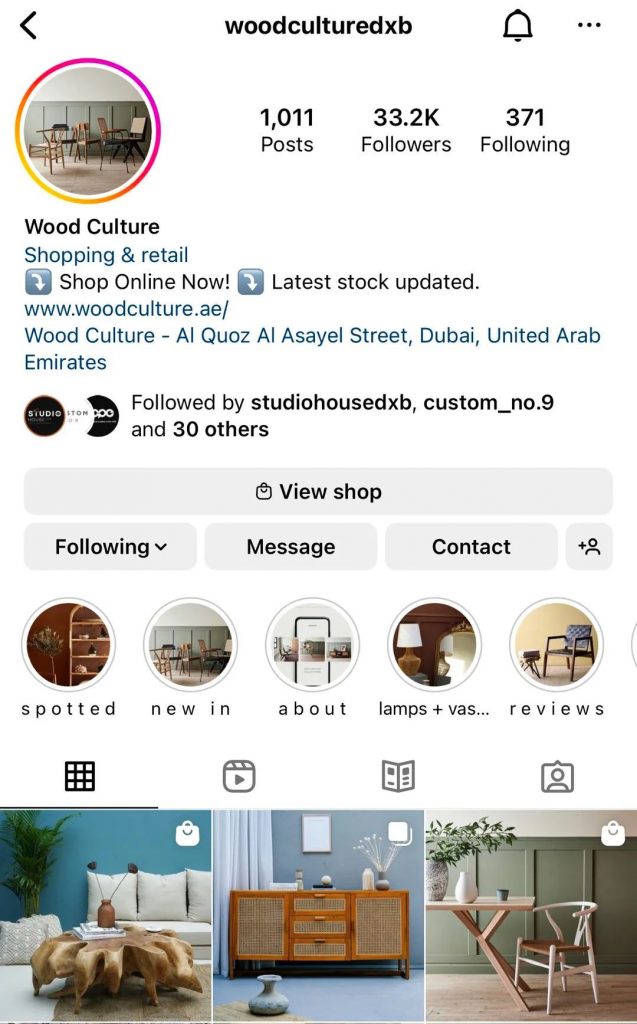Open the "spotted" story highlight
Viewport: 637px width, 1024px height.
69,645
